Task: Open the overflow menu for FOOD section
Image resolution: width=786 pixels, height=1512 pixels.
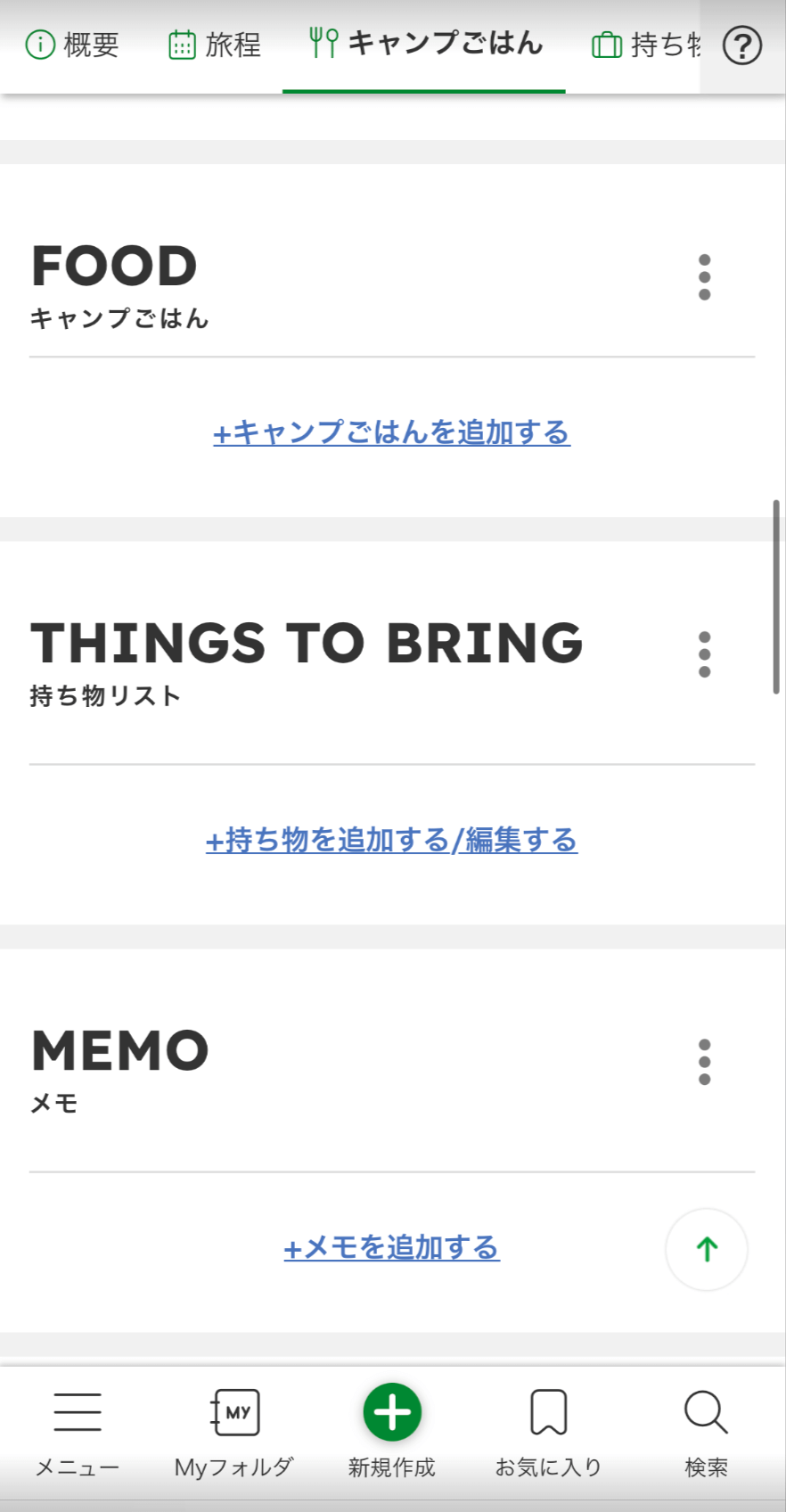Action: click(x=705, y=277)
